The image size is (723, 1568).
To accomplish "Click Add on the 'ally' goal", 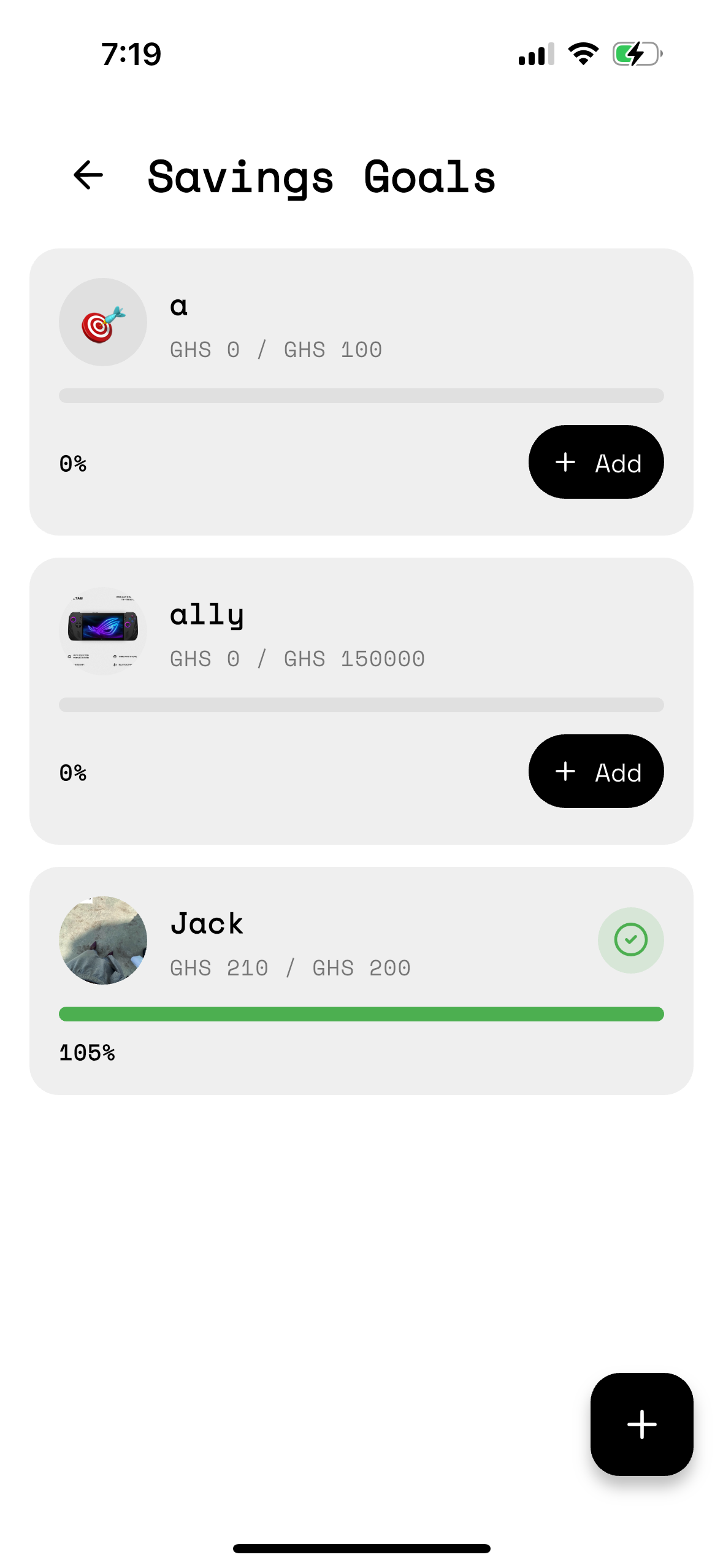I will (x=595, y=772).
